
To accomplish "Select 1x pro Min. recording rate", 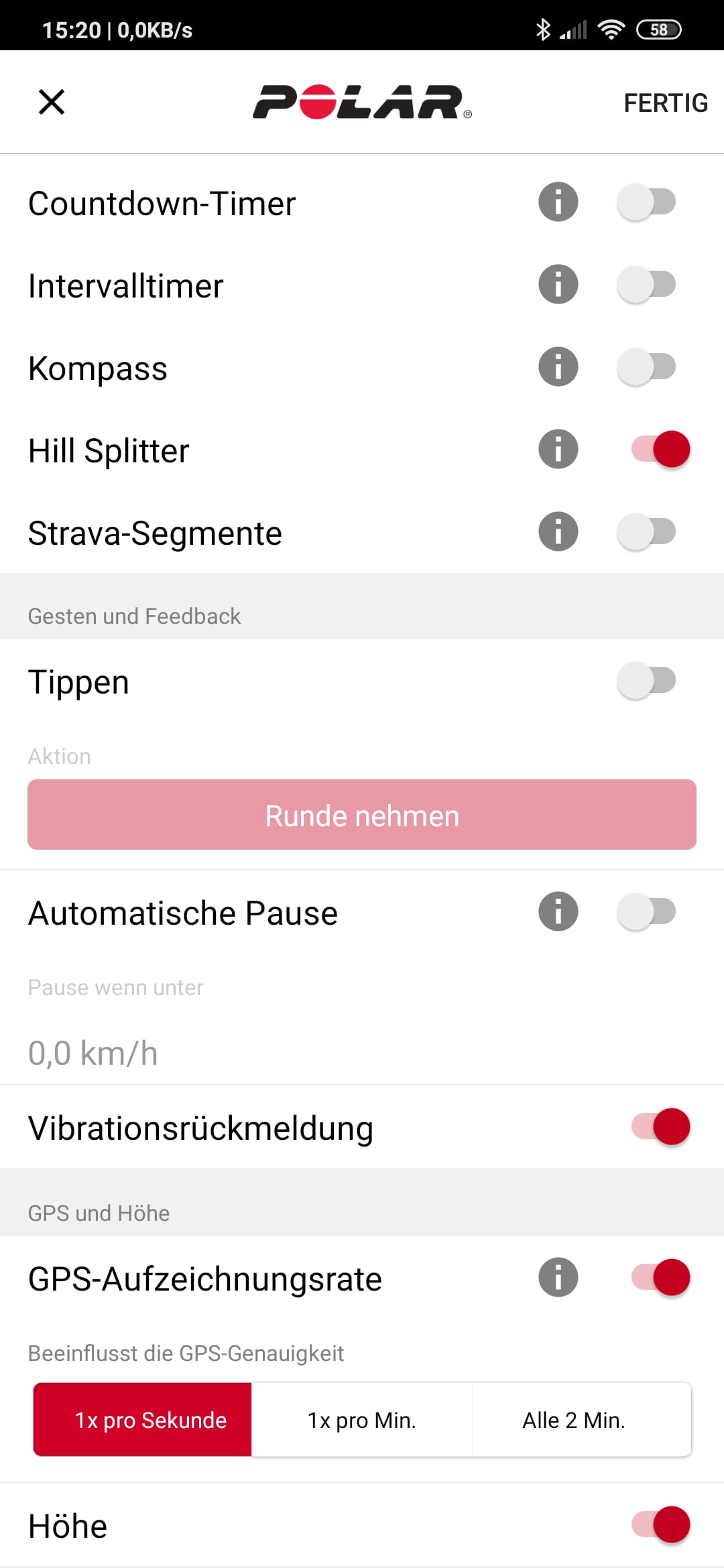I will pos(362,1420).
